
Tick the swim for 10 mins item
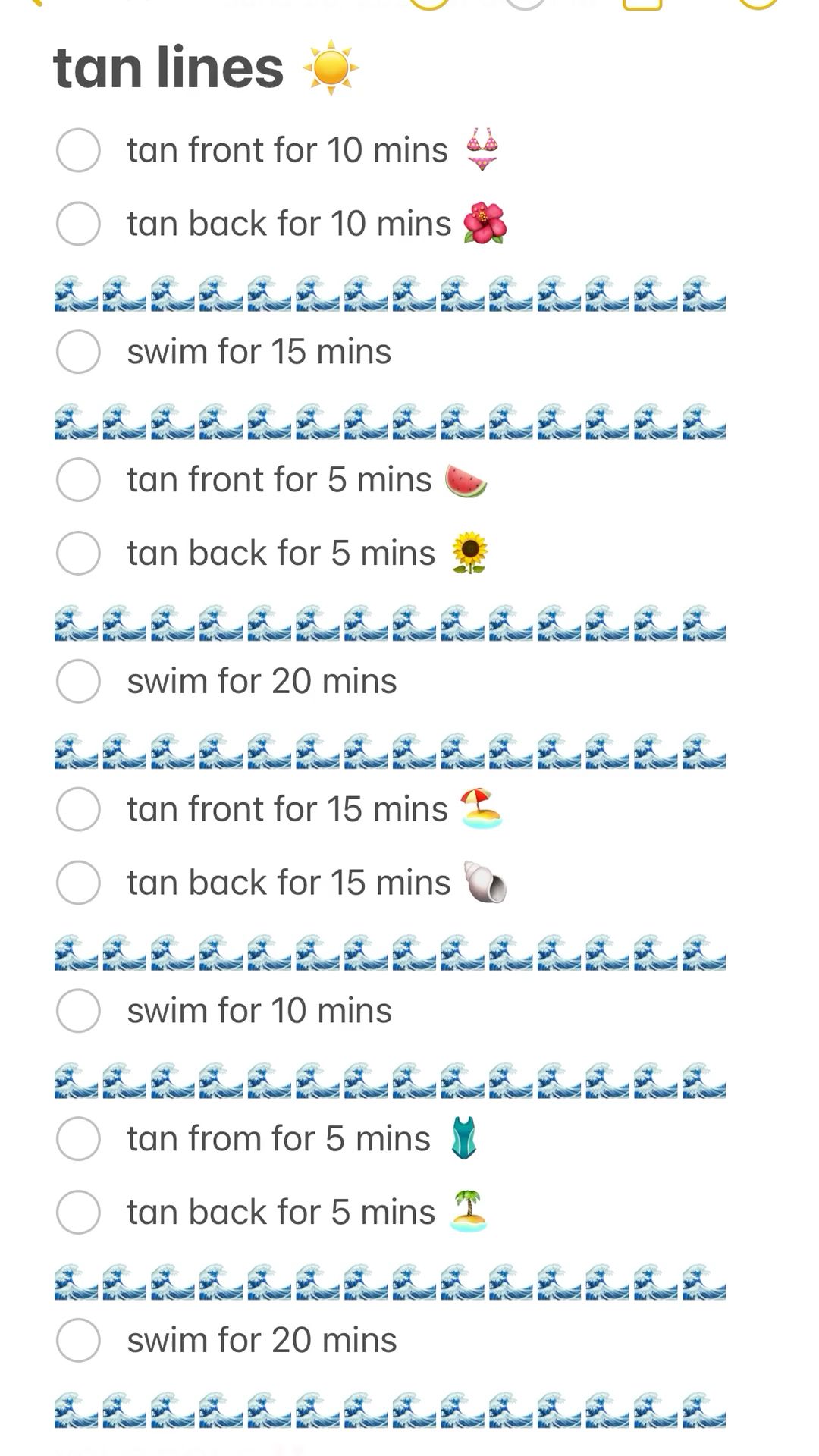click(78, 1011)
